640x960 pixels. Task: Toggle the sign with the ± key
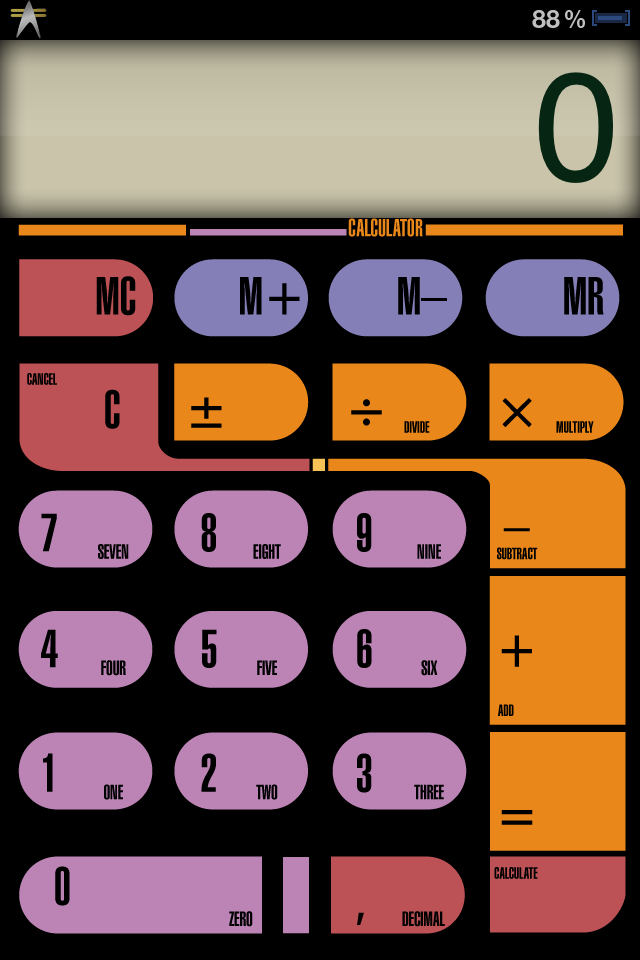click(x=240, y=402)
